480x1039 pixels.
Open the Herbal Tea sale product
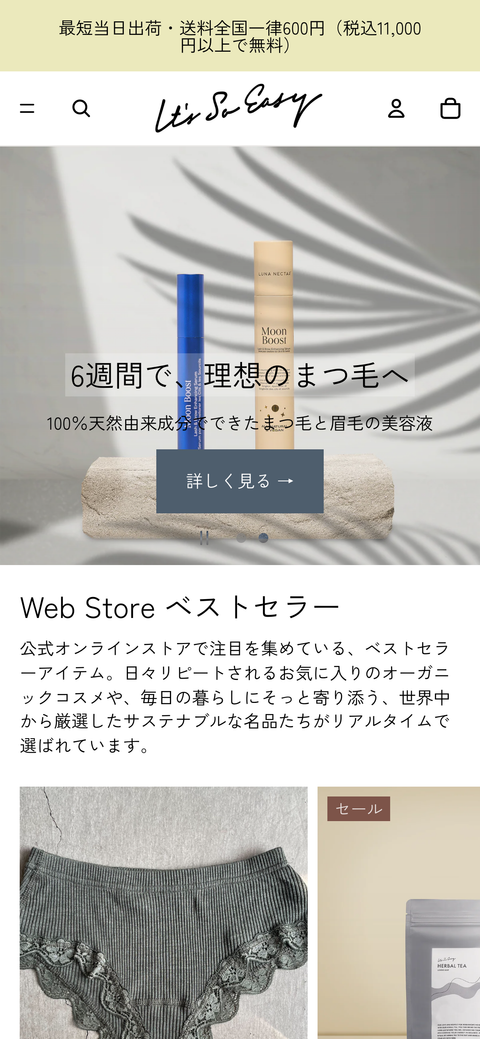(x=398, y=912)
